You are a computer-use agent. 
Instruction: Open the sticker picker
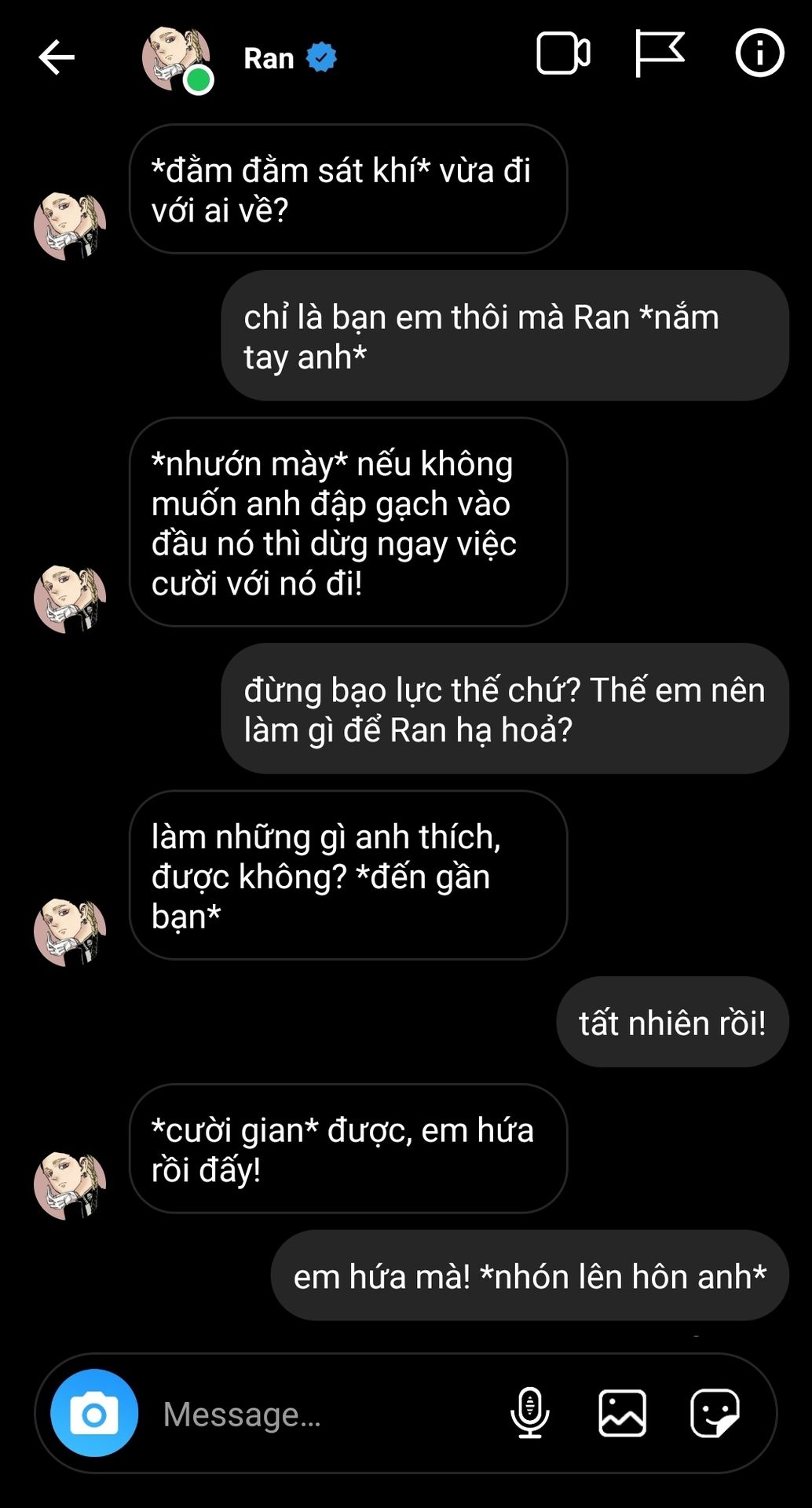point(714,1413)
